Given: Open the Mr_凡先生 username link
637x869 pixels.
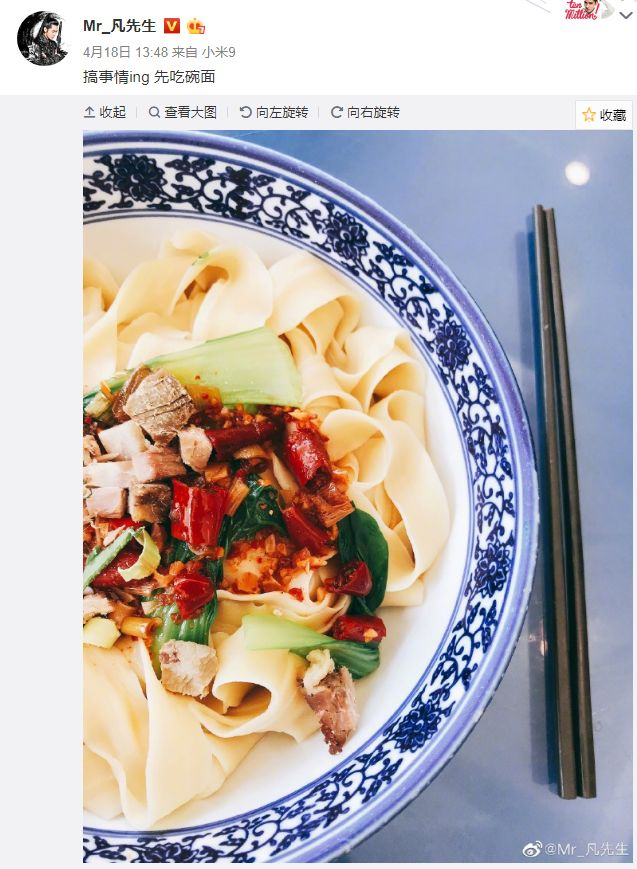Looking at the screenshot, I should (x=119, y=26).
